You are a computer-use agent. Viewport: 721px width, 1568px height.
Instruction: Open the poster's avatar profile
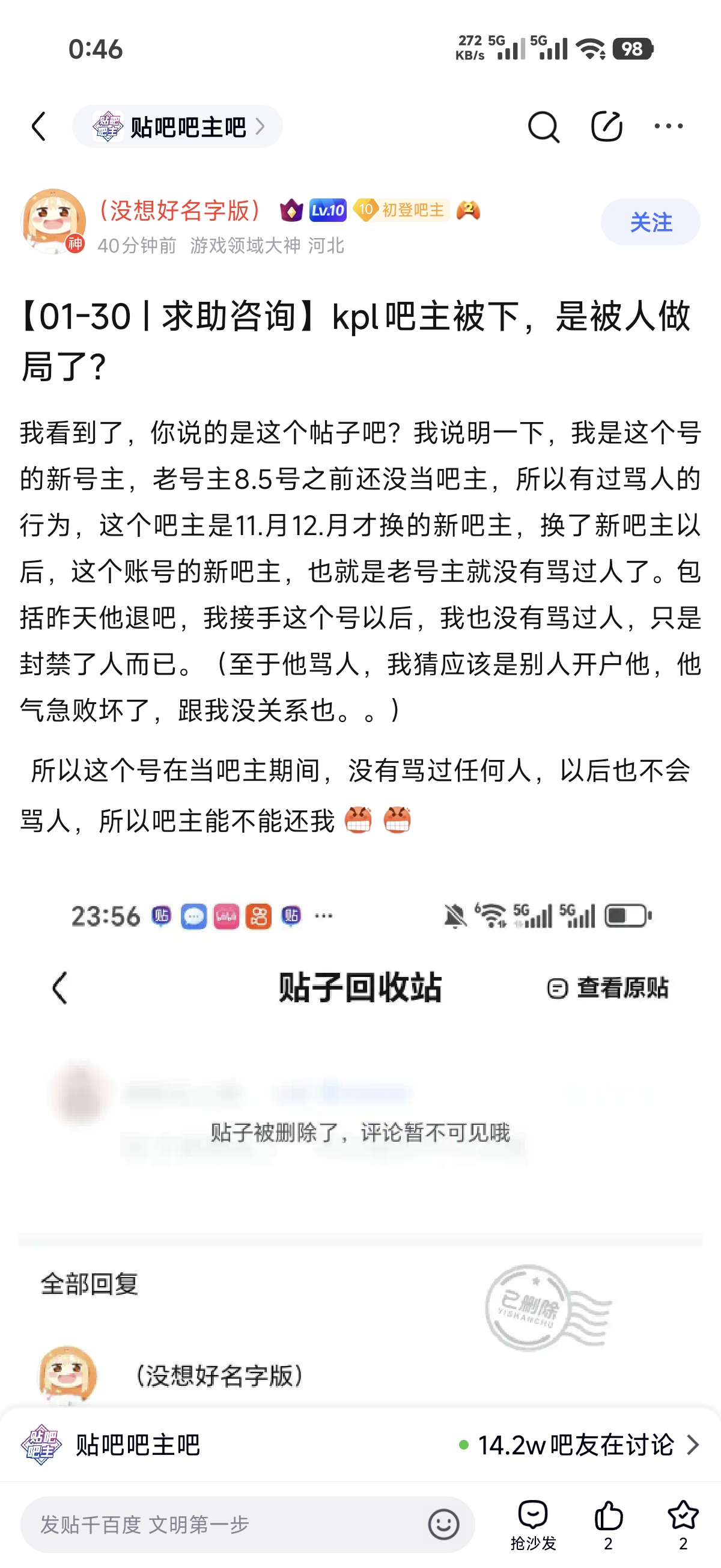[x=53, y=221]
